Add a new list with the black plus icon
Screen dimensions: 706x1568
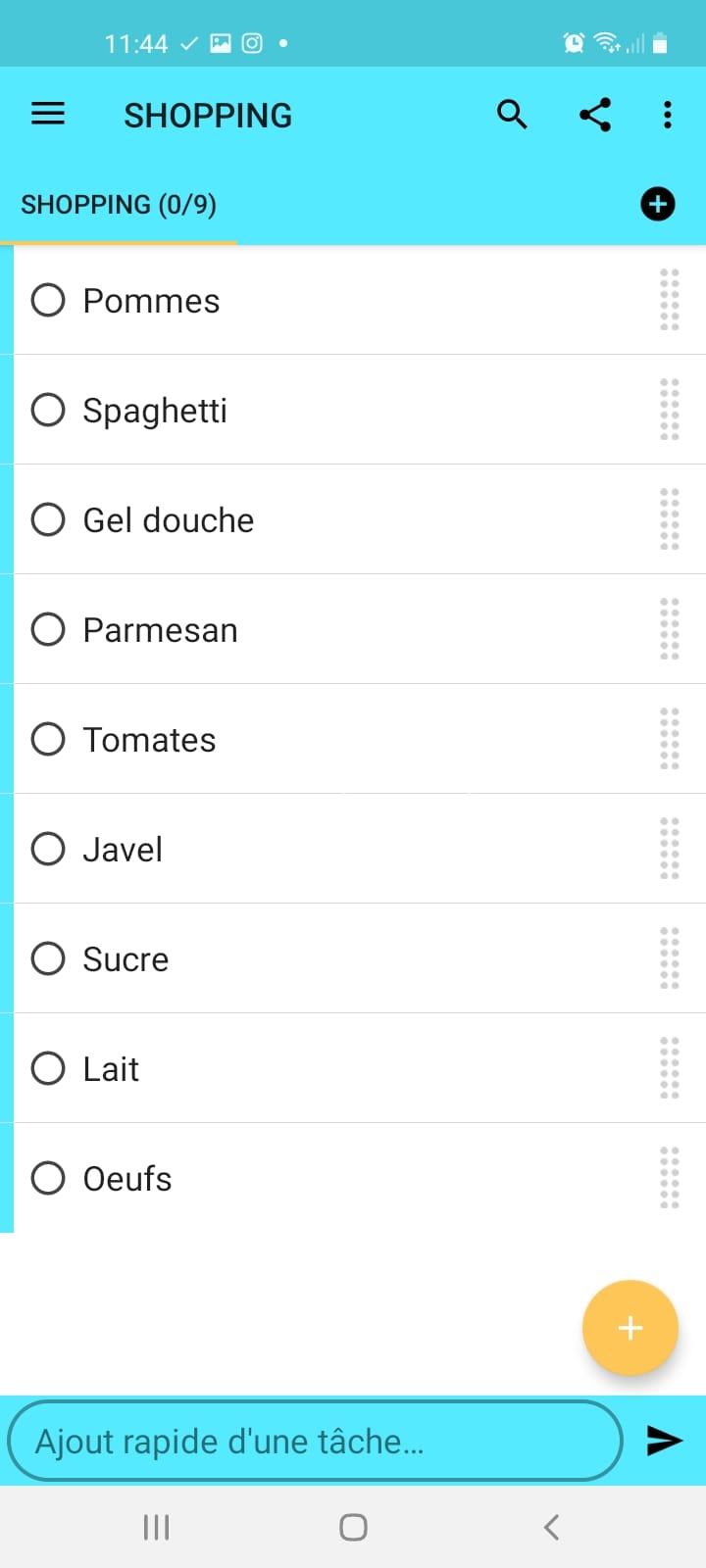tap(657, 204)
